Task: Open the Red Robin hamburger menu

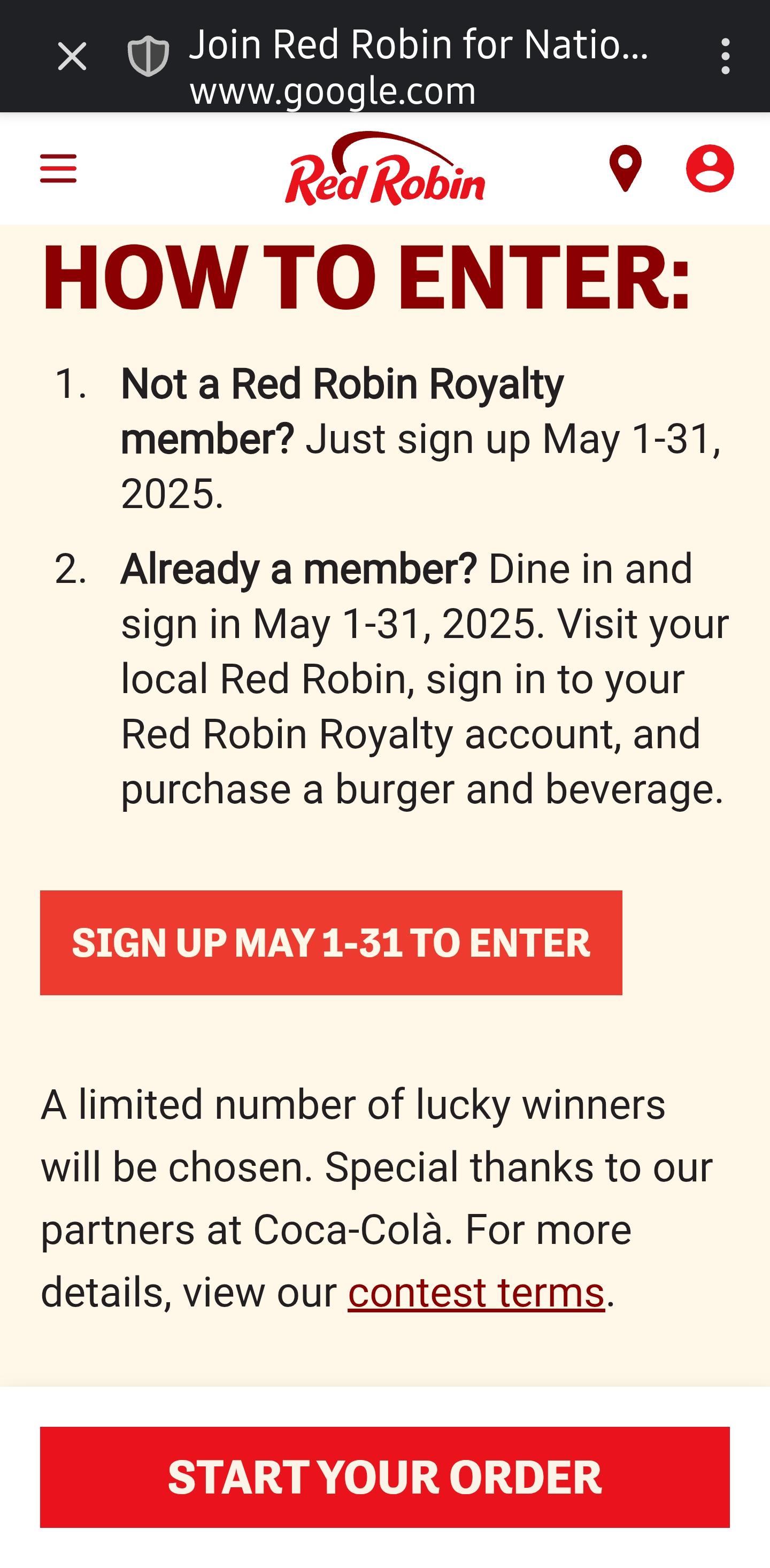Action: pos(58,168)
